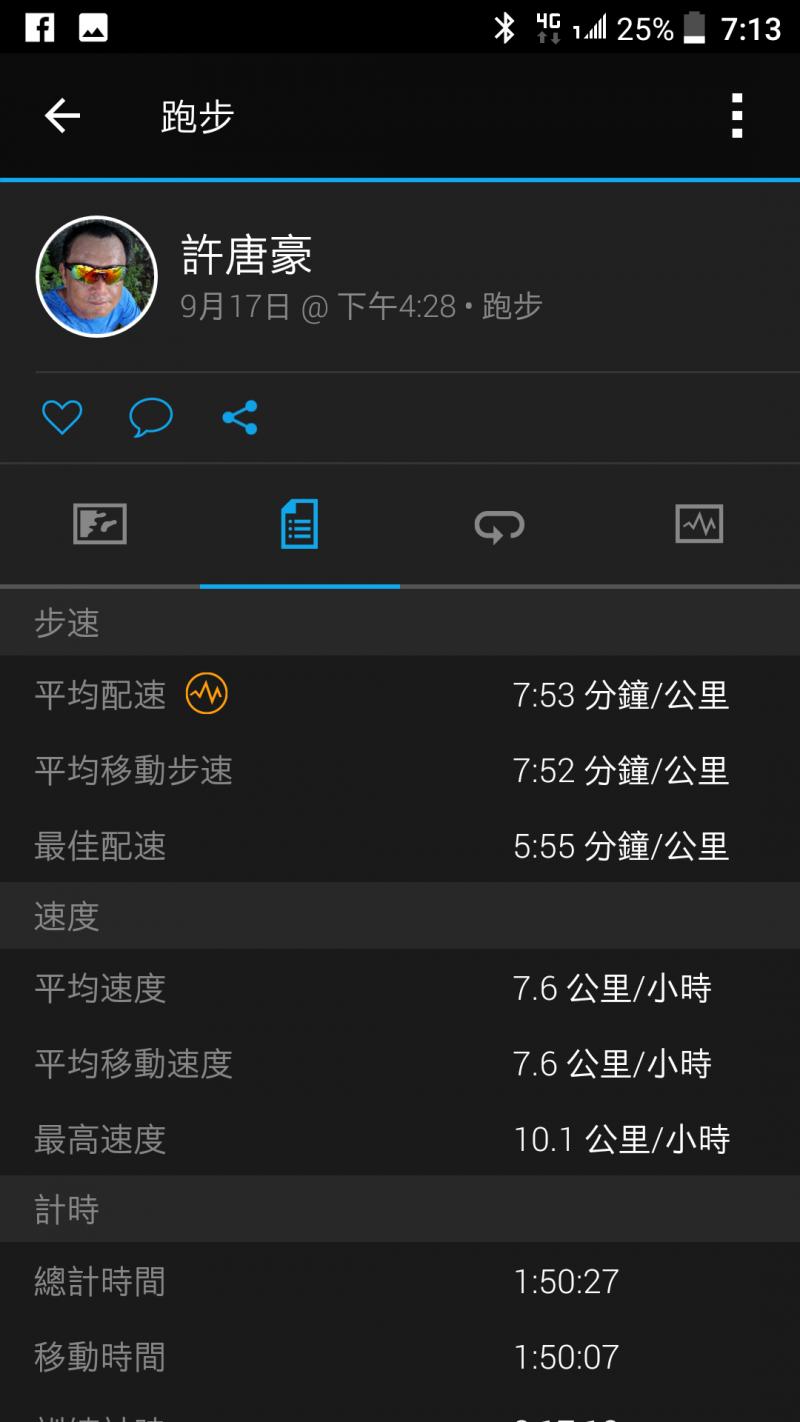Go back from the 跑步 activity screen

tap(62, 117)
